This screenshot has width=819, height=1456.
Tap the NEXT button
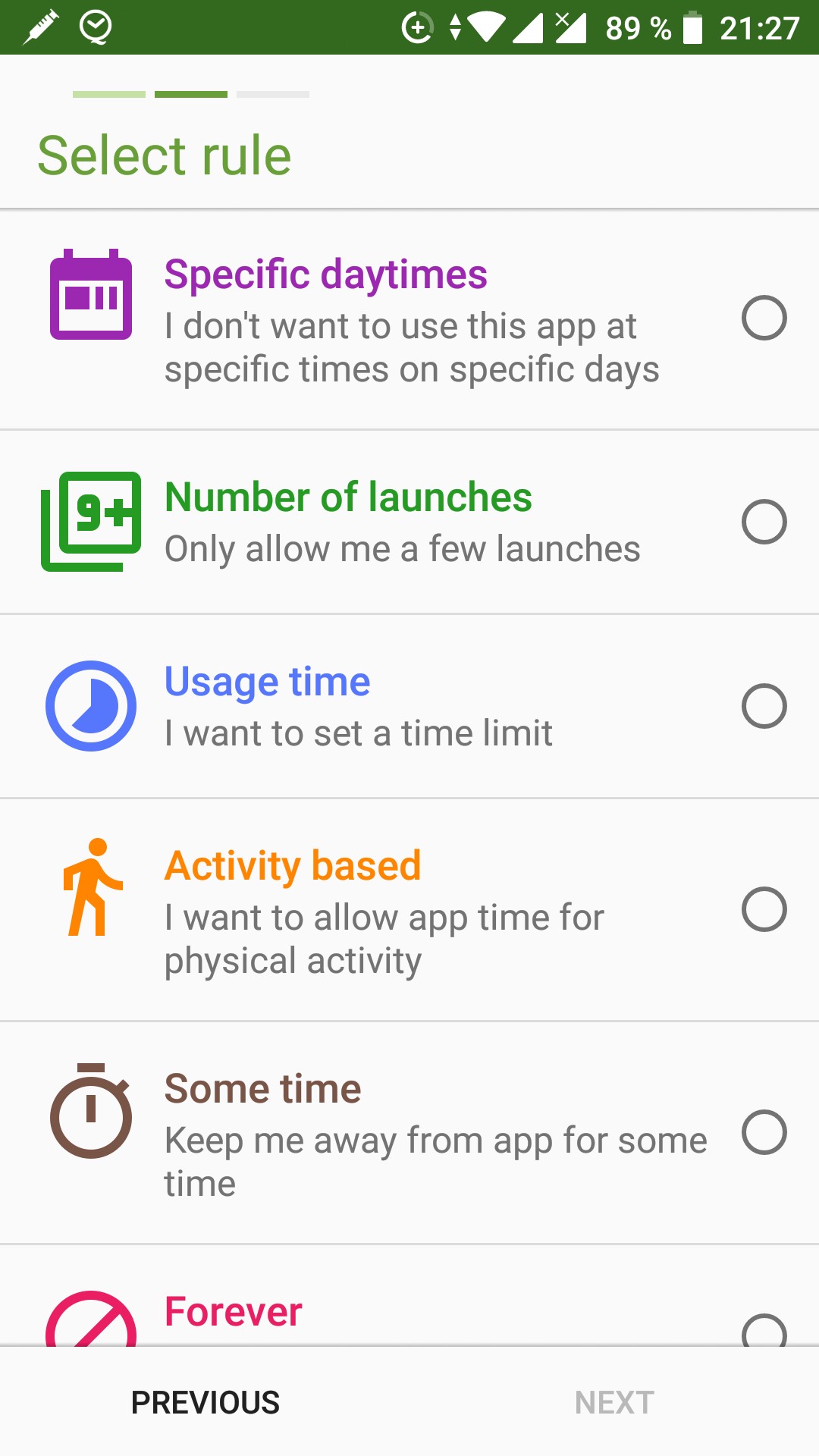click(614, 1403)
